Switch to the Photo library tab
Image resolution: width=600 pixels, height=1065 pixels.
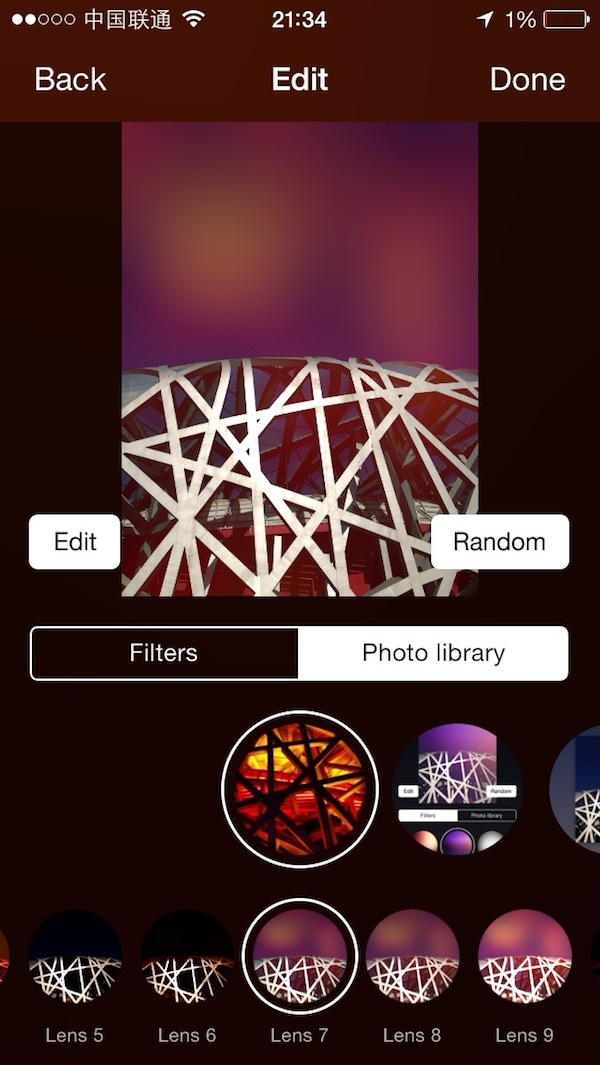pyautogui.click(x=433, y=653)
